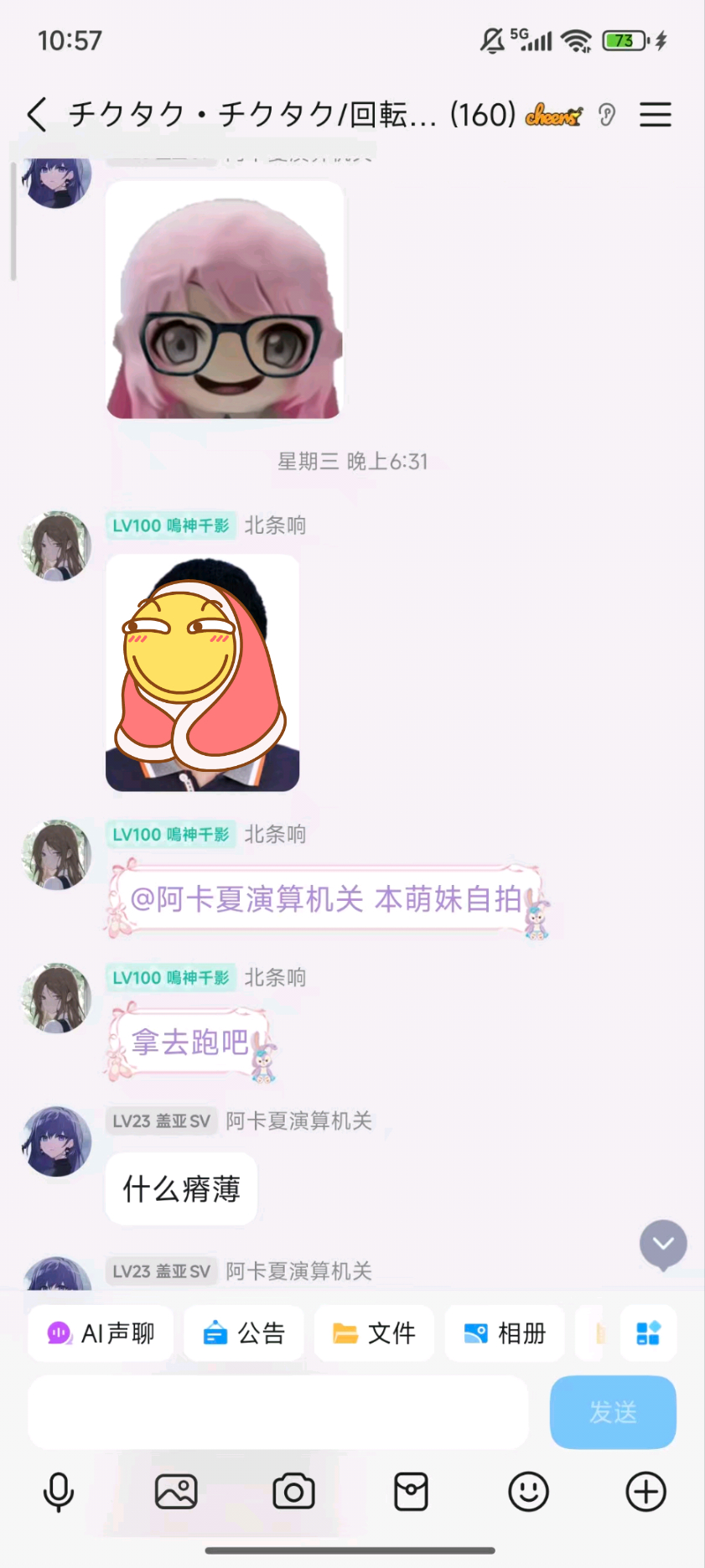
Task: Go back from the group chat
Action: point(37,115)
